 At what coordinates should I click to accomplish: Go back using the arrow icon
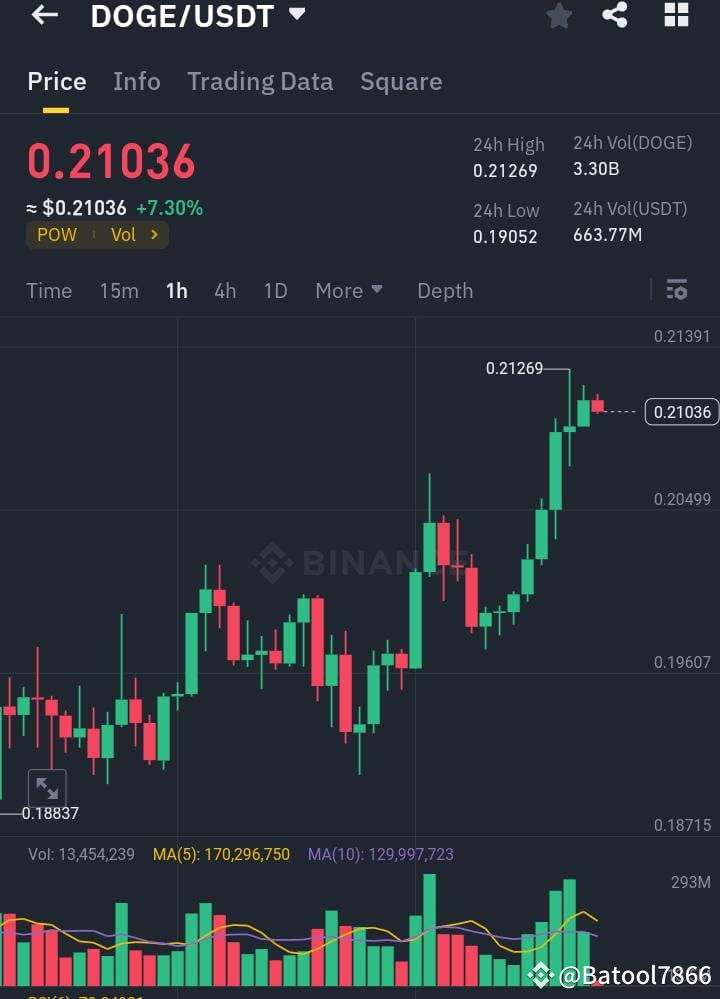45,15
